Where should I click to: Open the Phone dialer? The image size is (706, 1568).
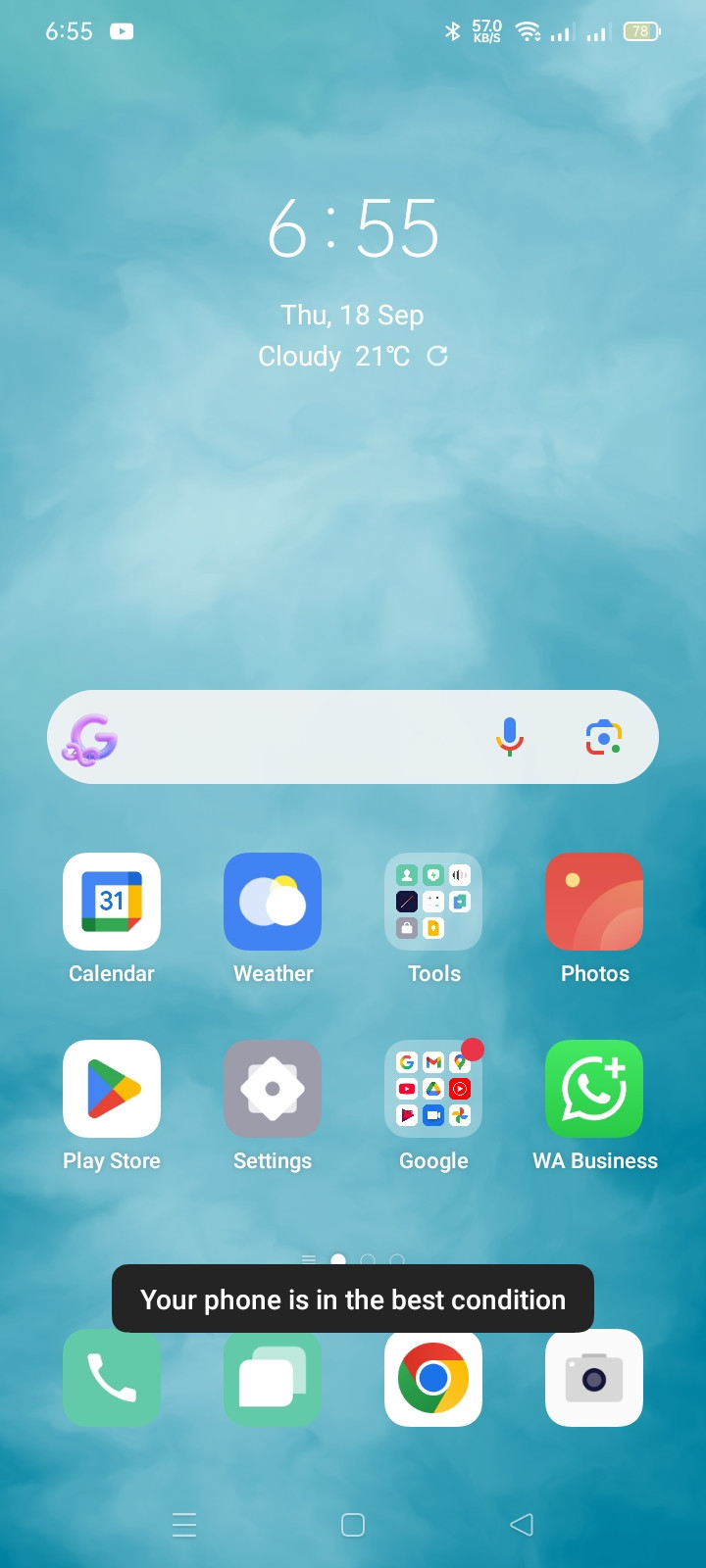(x=112, y=1378)
